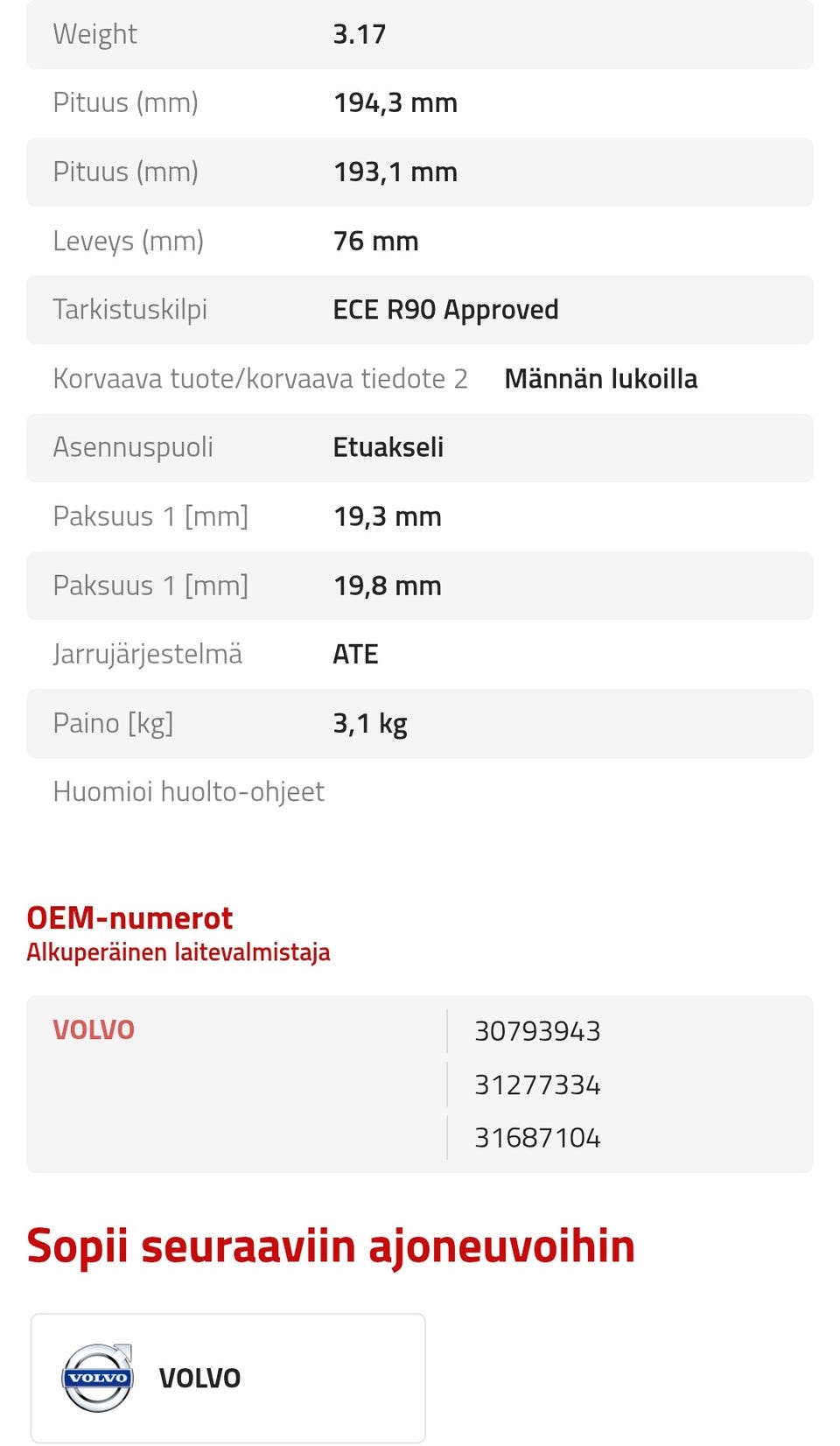
Task: Select the Paino row showing 3,1 kg
Action: click(420, 723)
